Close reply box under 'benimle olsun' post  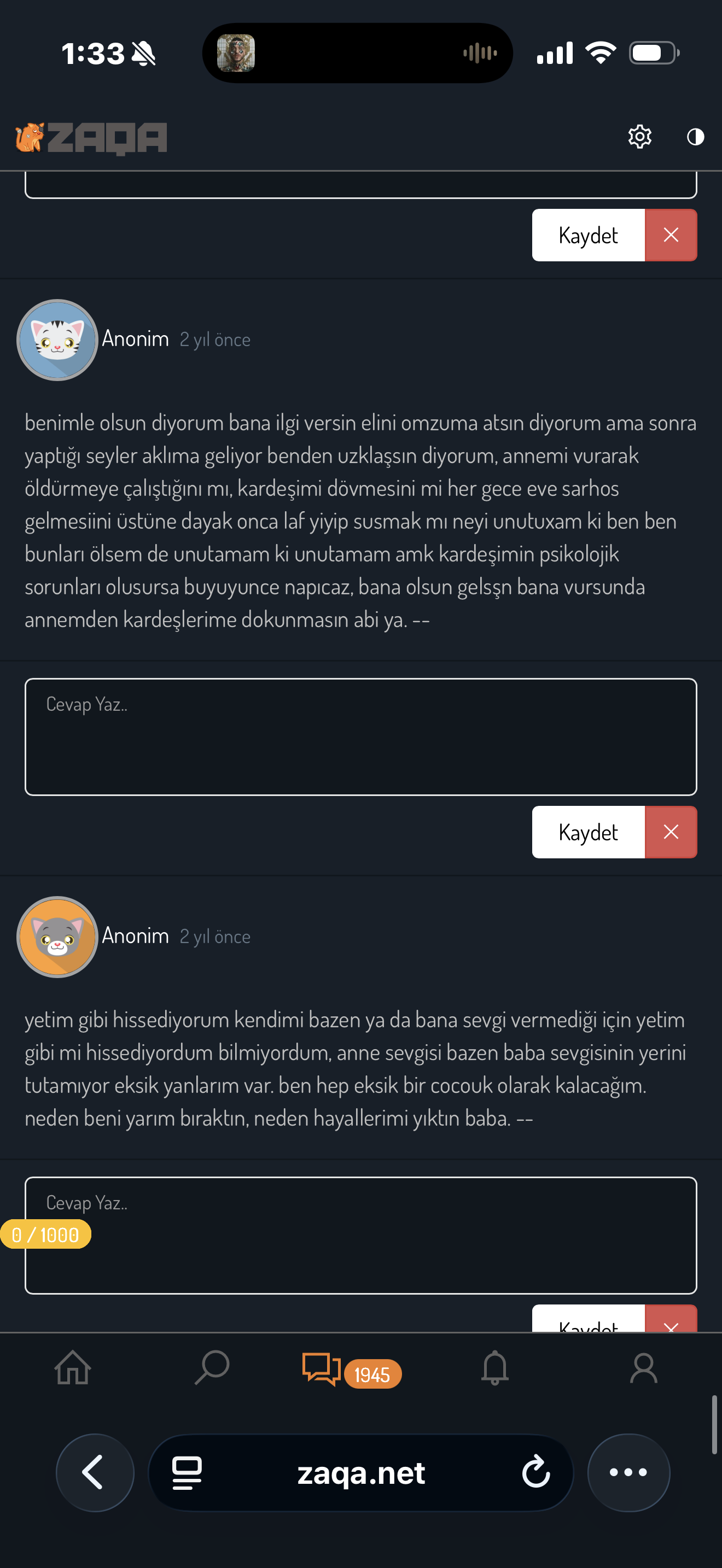671,832
